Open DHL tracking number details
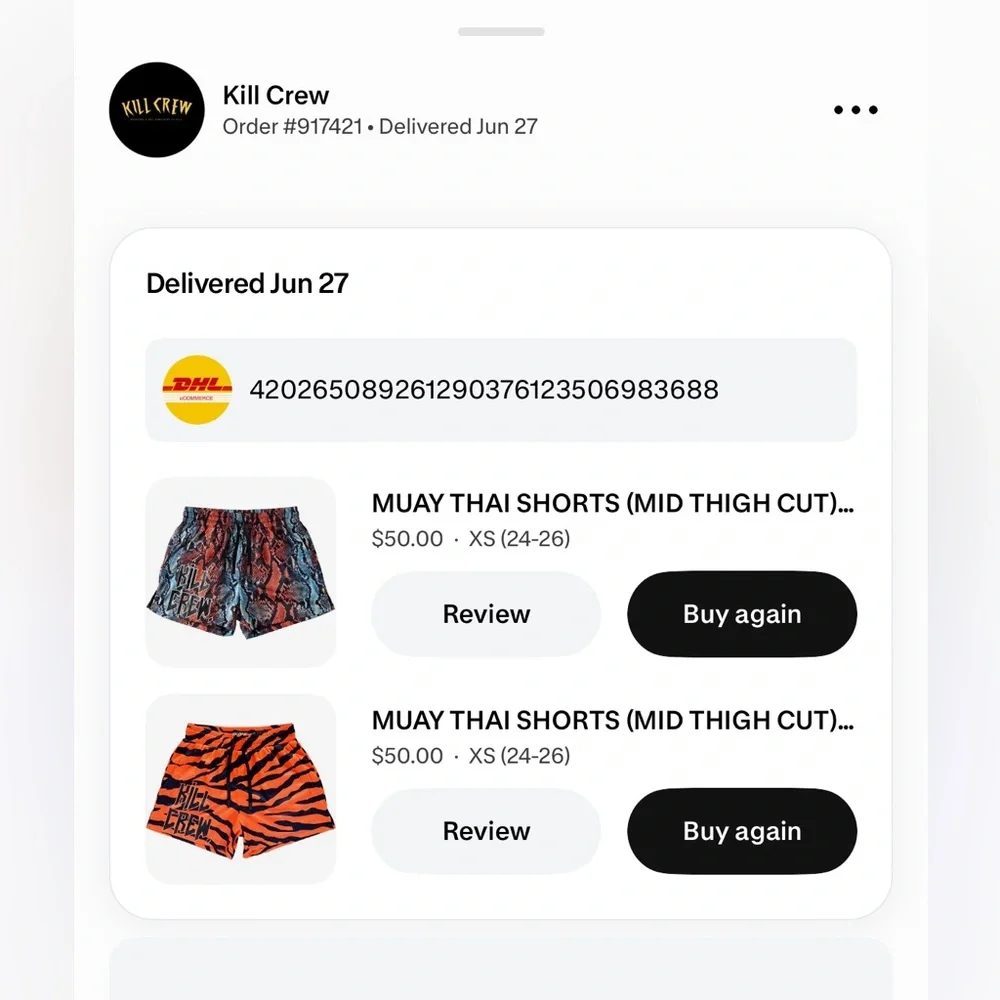 pyautogui.click(x=483, y=390)
